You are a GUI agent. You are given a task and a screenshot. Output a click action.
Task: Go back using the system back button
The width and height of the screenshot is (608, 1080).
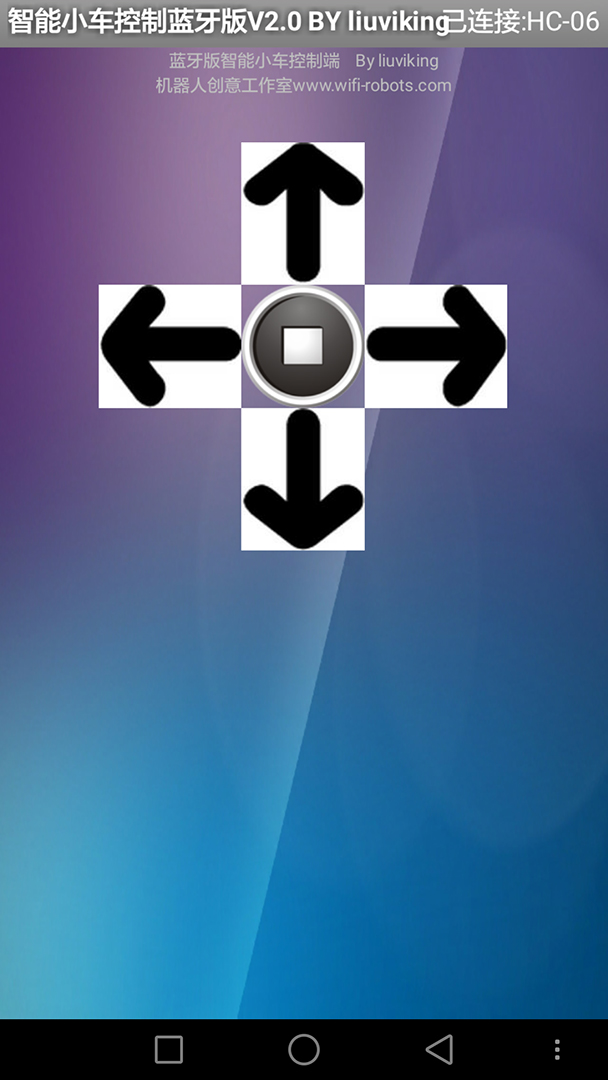tap(439, 1049)
